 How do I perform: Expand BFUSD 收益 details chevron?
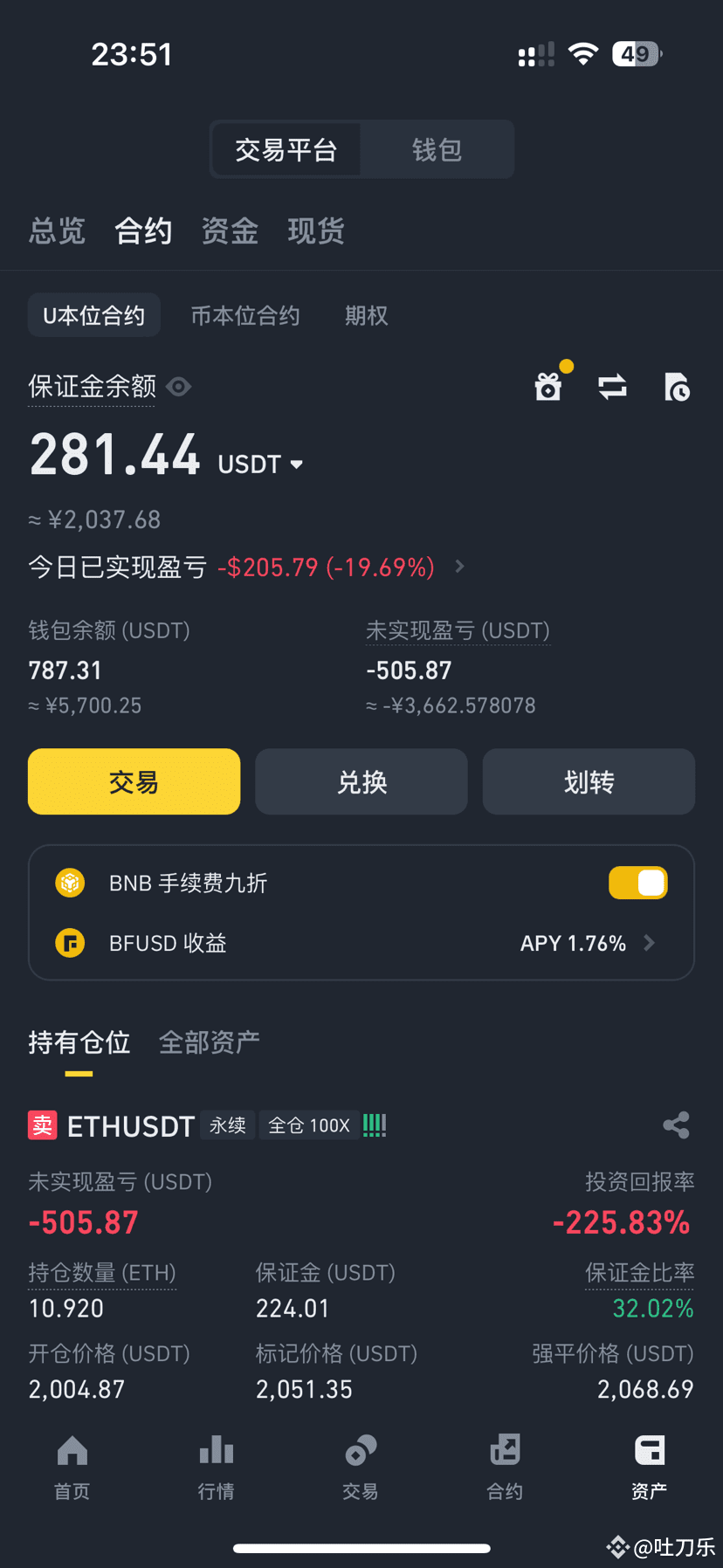coord(648,943)
